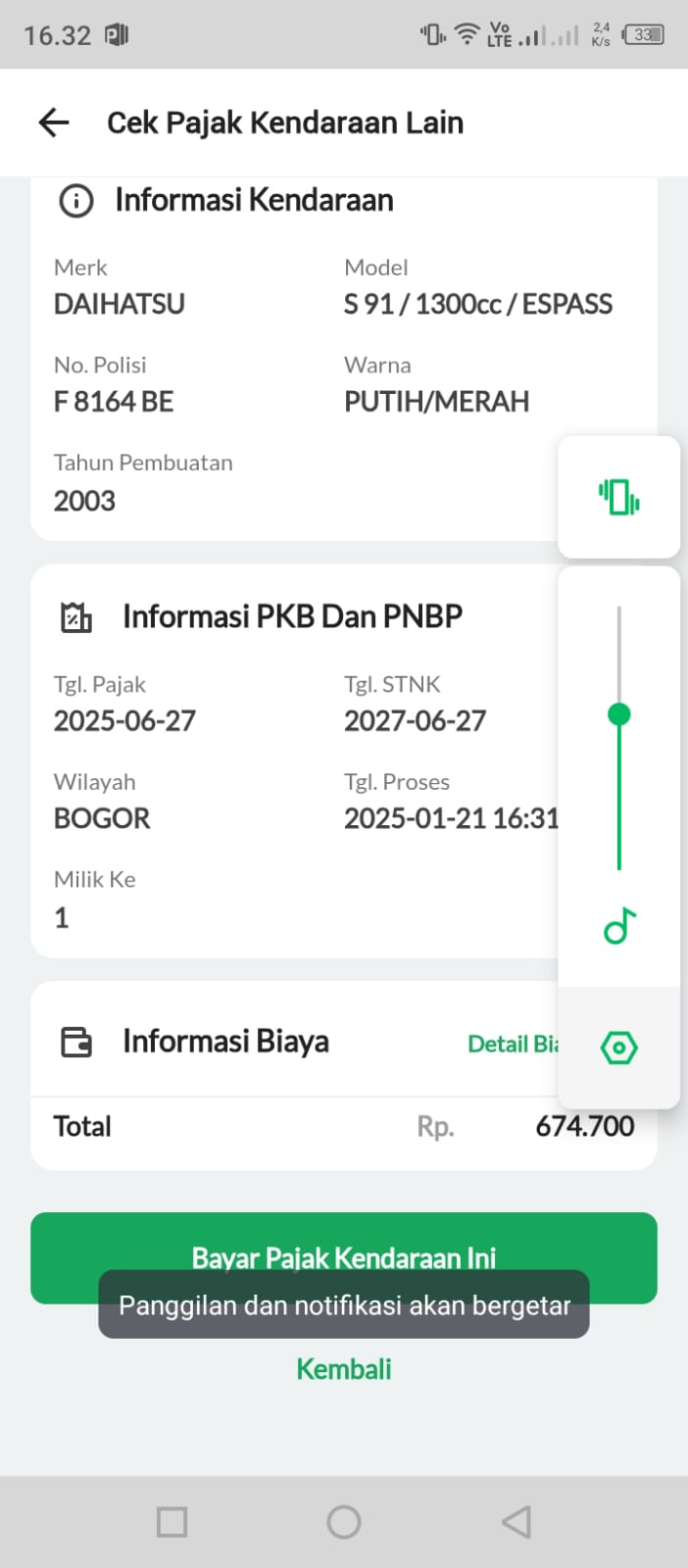This screenshot has width=688, height=1568.
Task: Tap Bayar Pajak Kendaraan Ini button
Action: 344,1257
